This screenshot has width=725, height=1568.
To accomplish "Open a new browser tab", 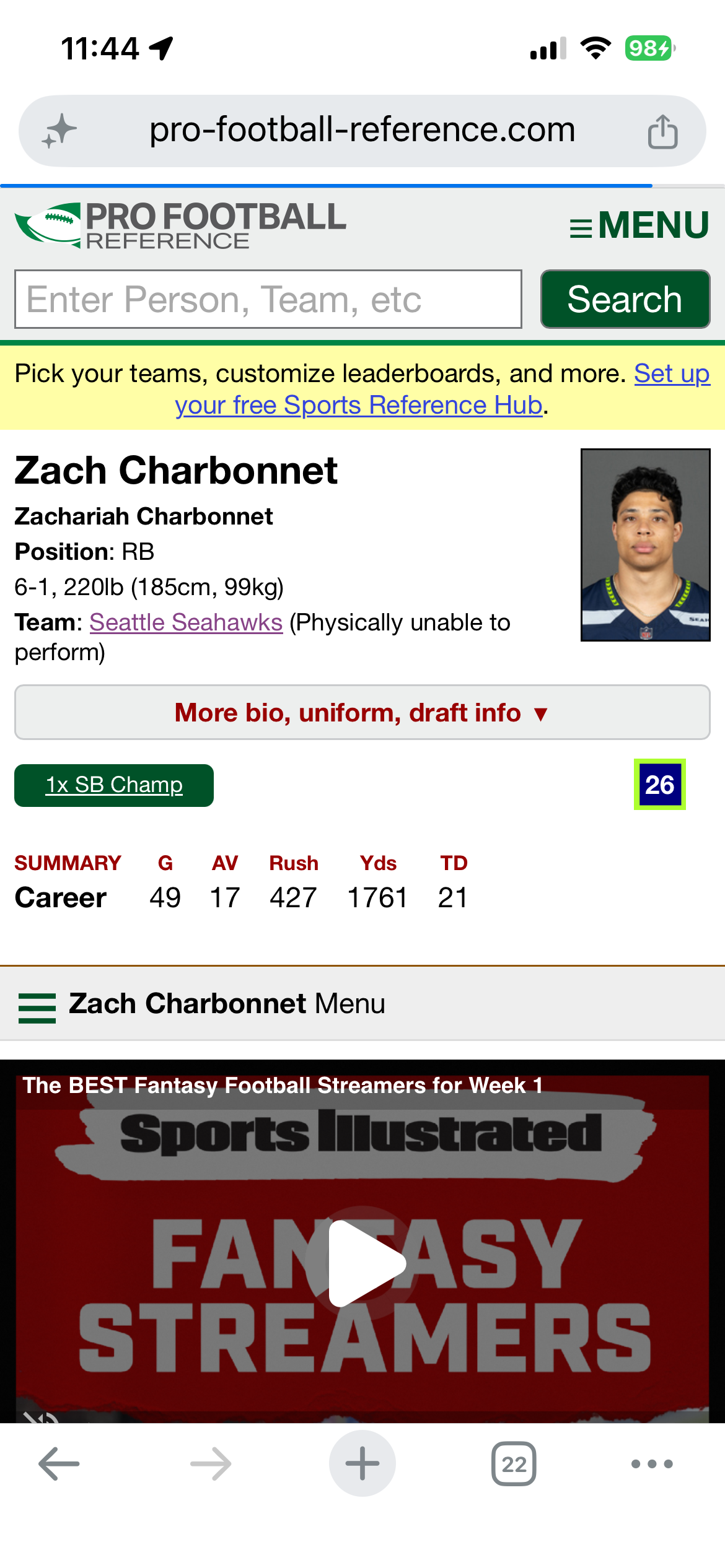I will 362,1463.
